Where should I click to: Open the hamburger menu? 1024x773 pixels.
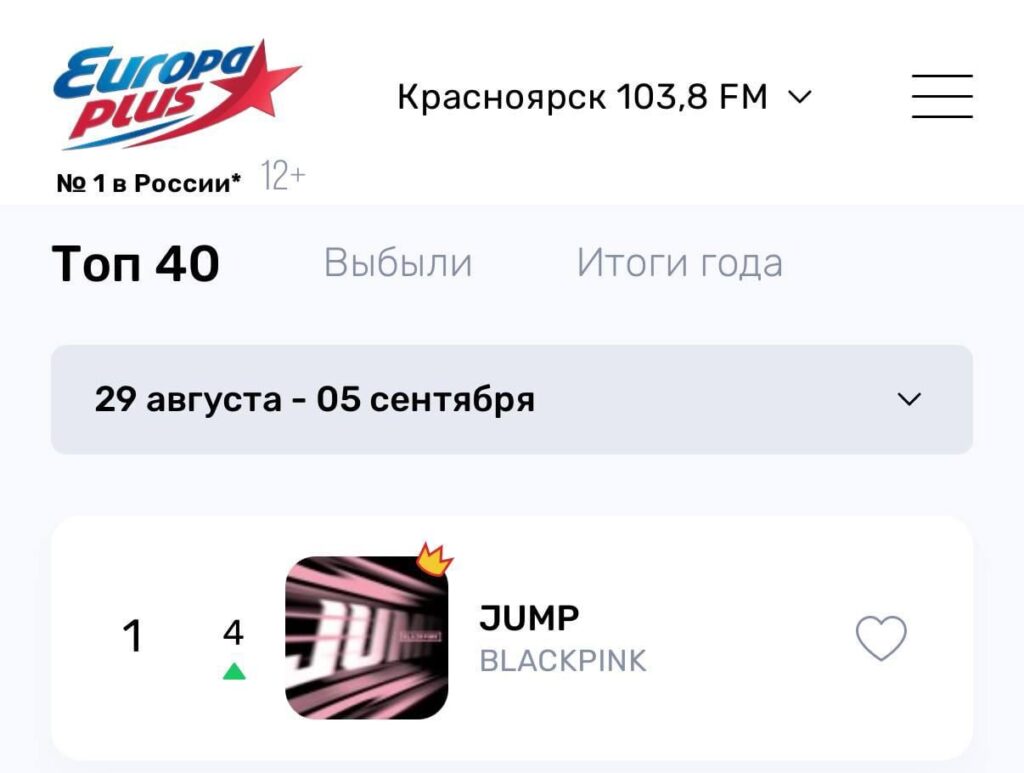click(x=942, y=97)
